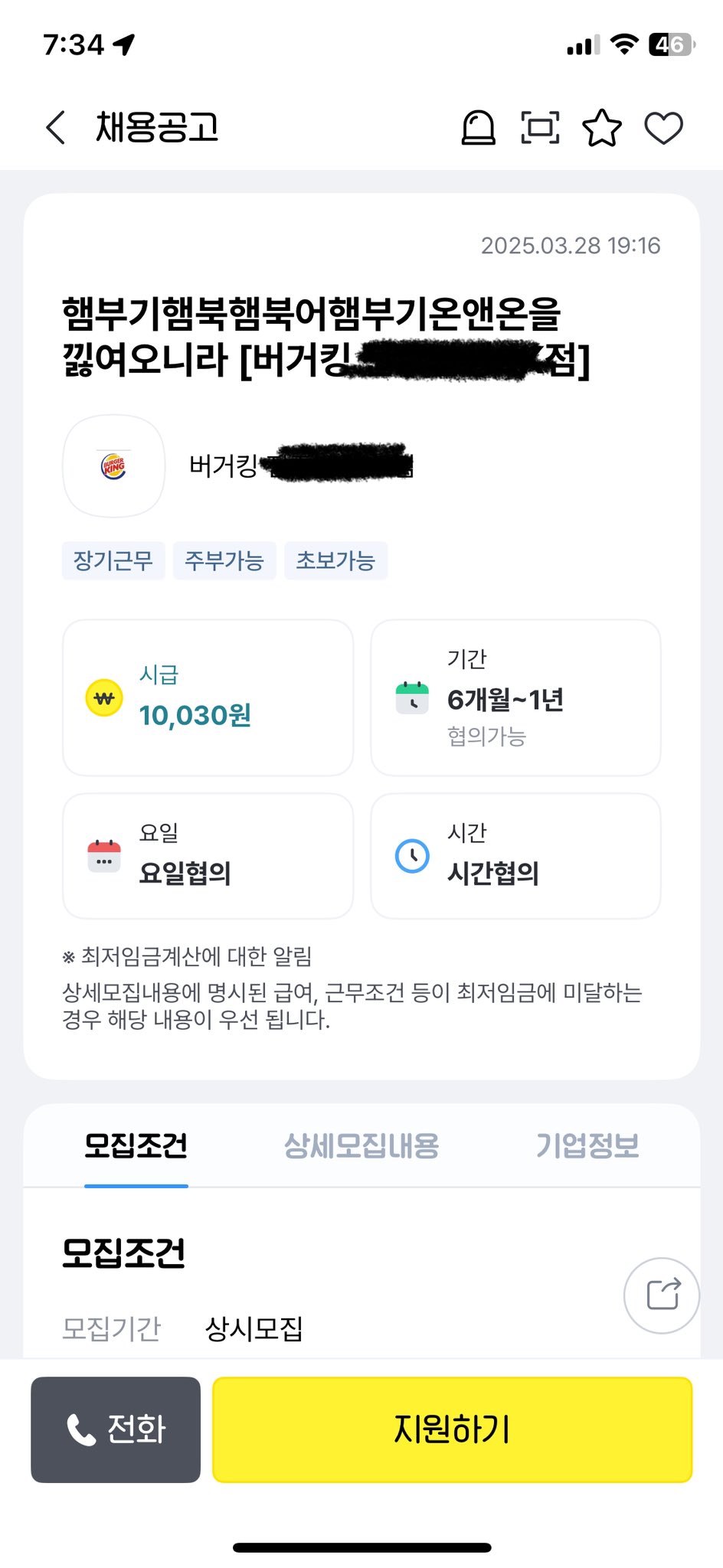Report this job posting with the siren icon
Viewport: 723px width, 1568px height.
point(478,127)
